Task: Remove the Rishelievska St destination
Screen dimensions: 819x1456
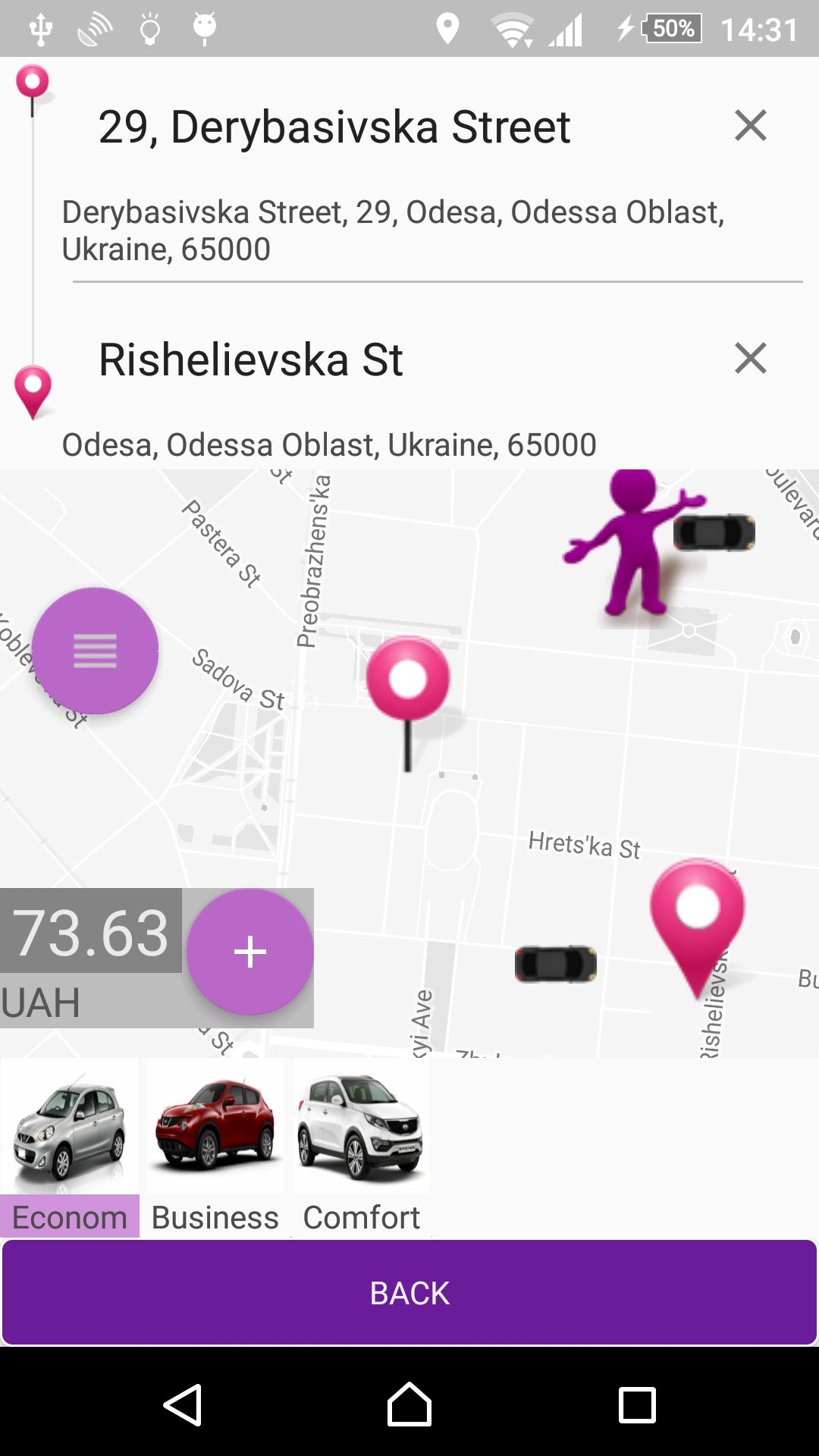Action: pyautogui.click(x=750, y=358)
